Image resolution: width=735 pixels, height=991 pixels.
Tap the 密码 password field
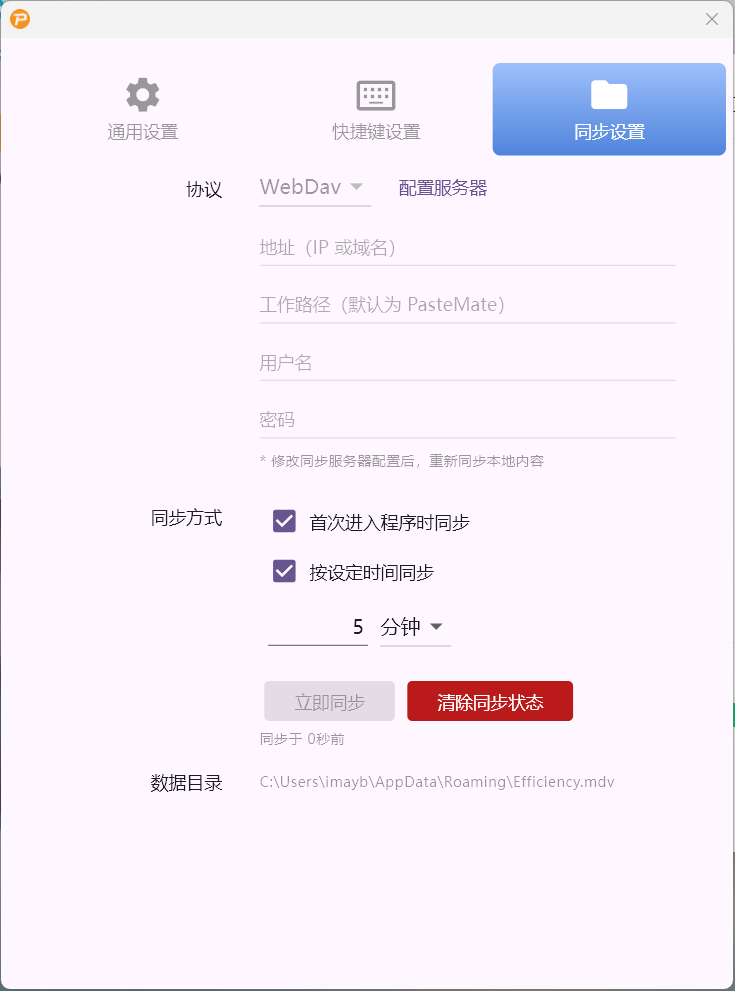467,420
